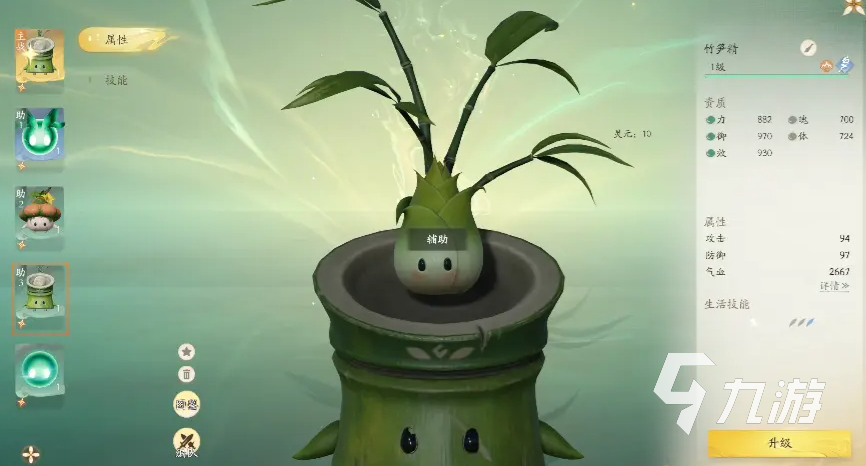The width and height of the screenshot is (866, 466).
Task: Switch to the 技能 tab
Action: tap(117, 80)
